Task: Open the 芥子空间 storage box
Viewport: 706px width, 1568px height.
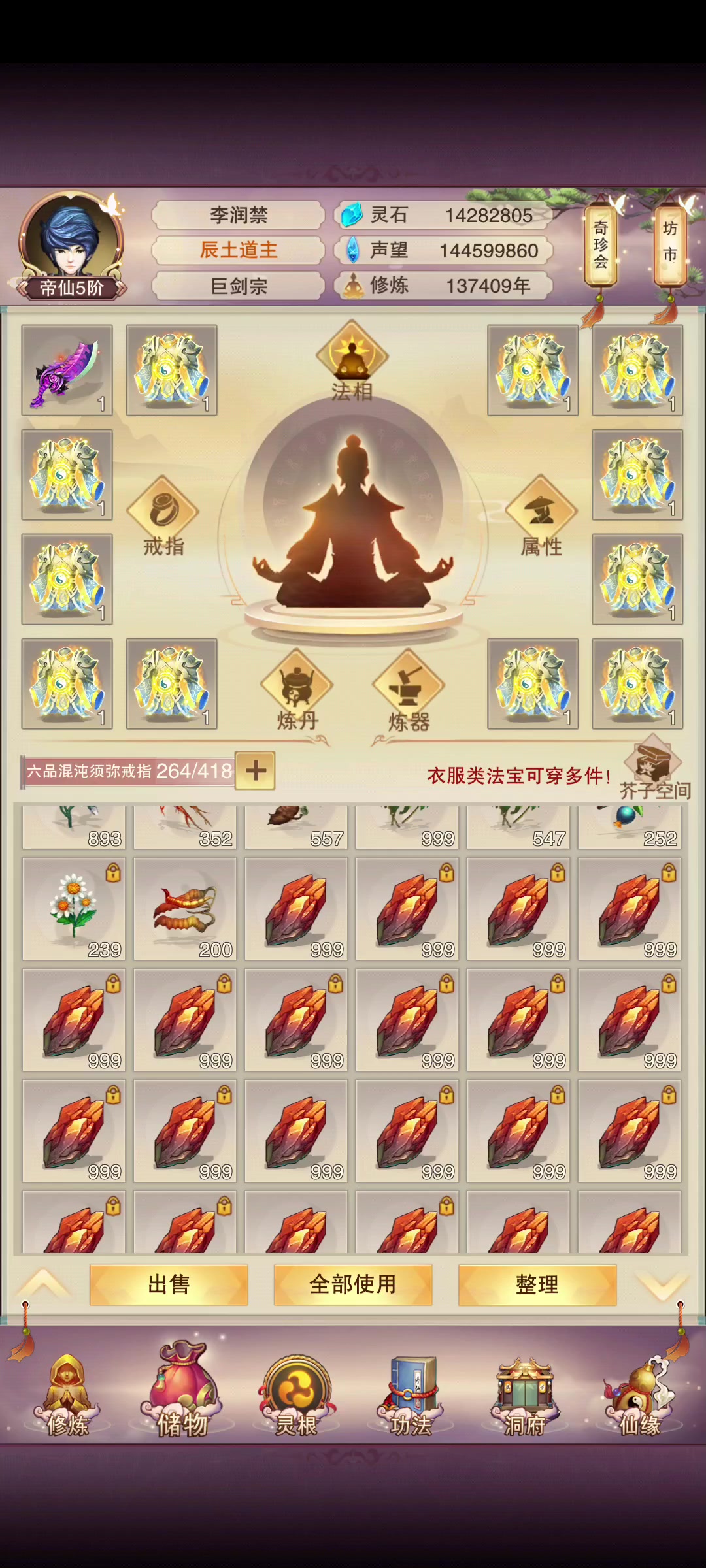Action: (654, 768)
